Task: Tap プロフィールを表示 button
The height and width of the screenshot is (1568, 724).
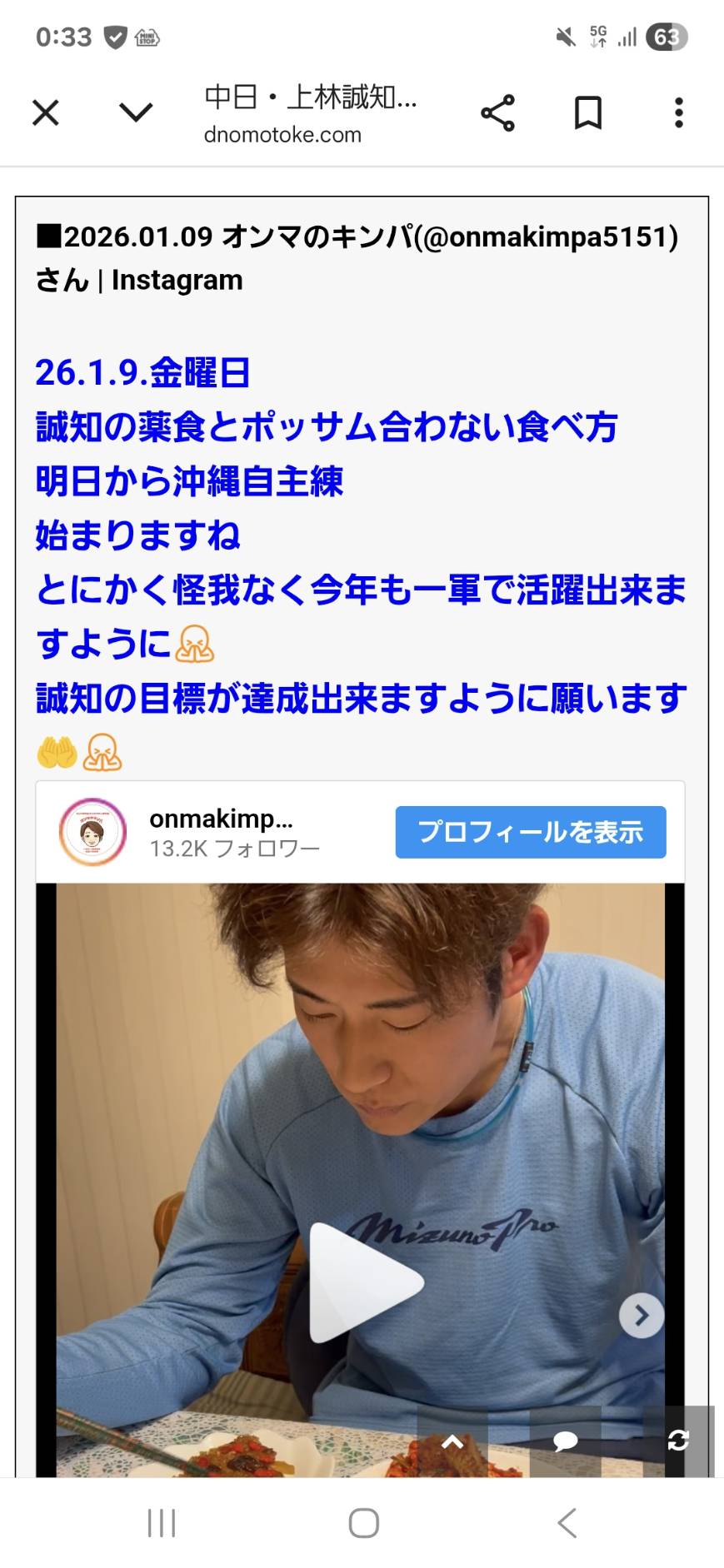Action: (530, 832)
